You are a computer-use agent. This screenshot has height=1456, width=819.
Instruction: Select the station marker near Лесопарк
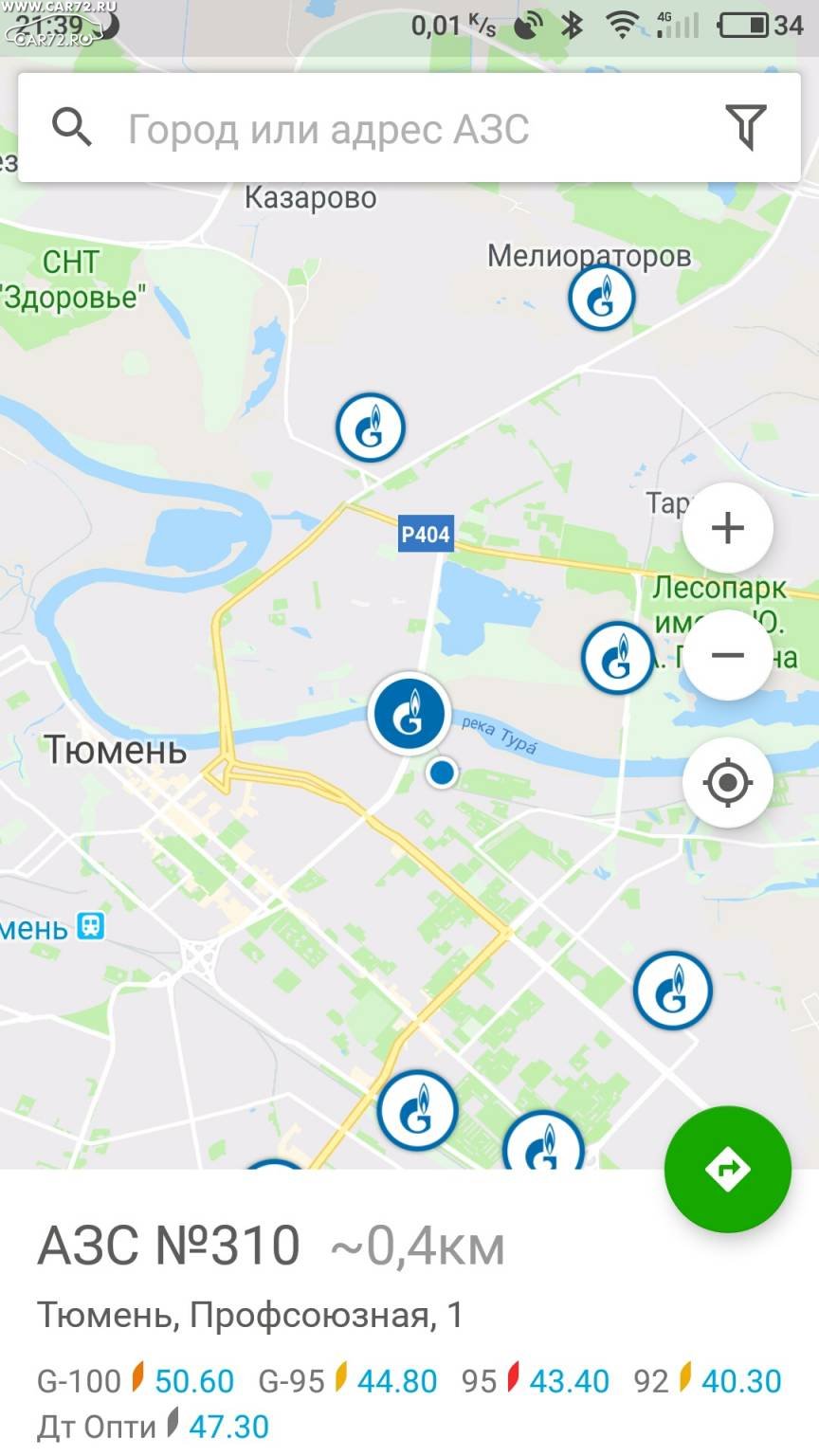click(617, 657)
